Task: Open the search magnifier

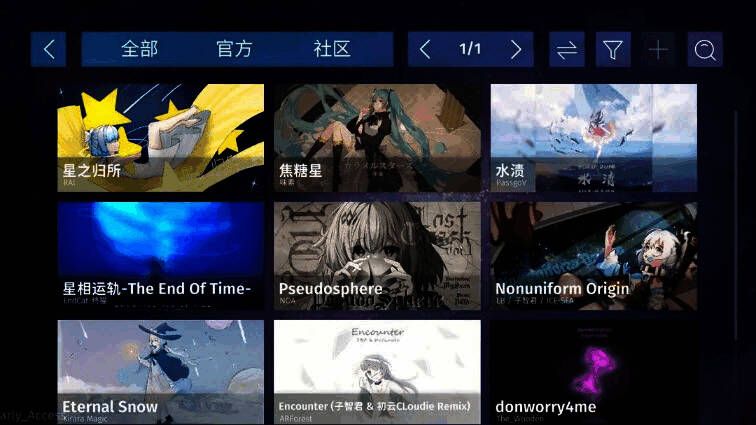Action: tap(705, 49)
